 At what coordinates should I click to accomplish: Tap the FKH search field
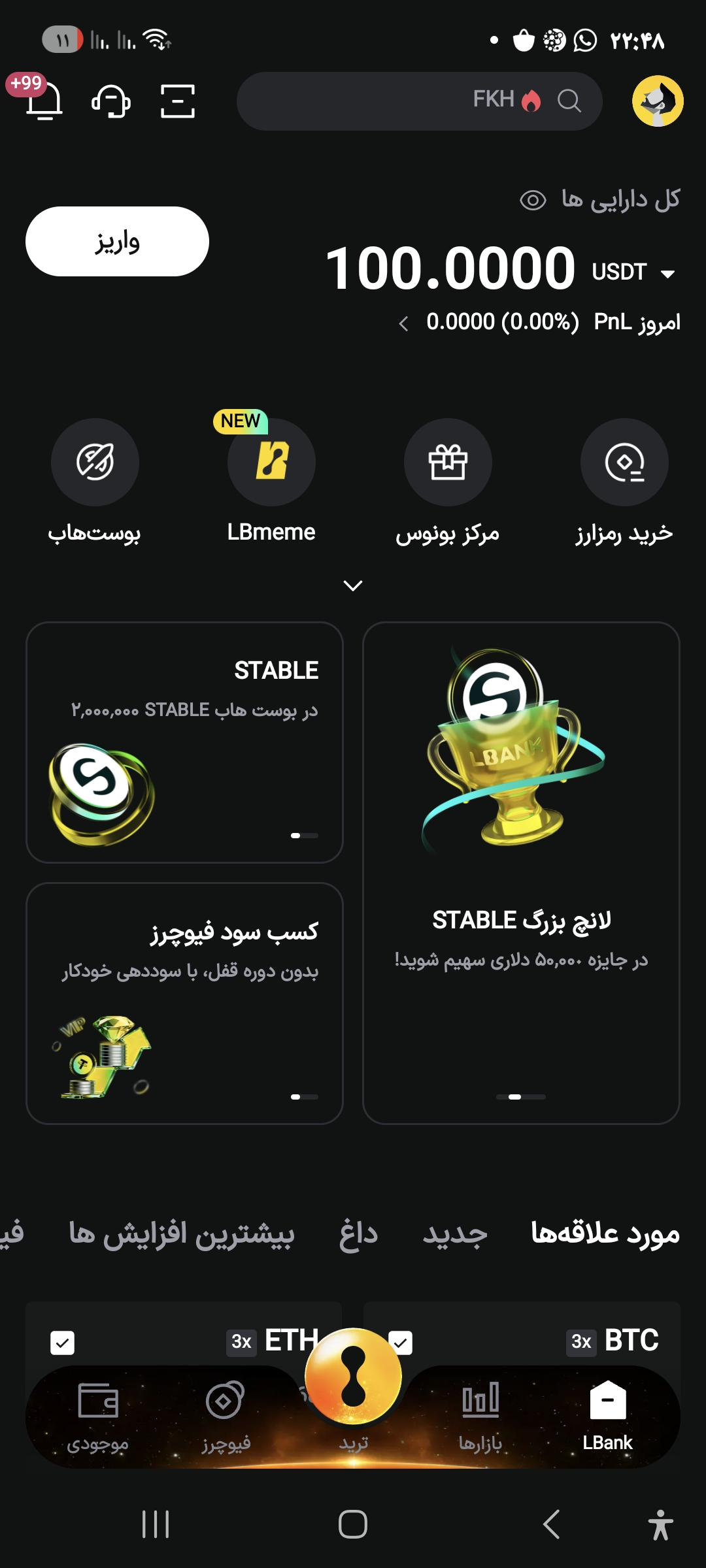(419, 101)
